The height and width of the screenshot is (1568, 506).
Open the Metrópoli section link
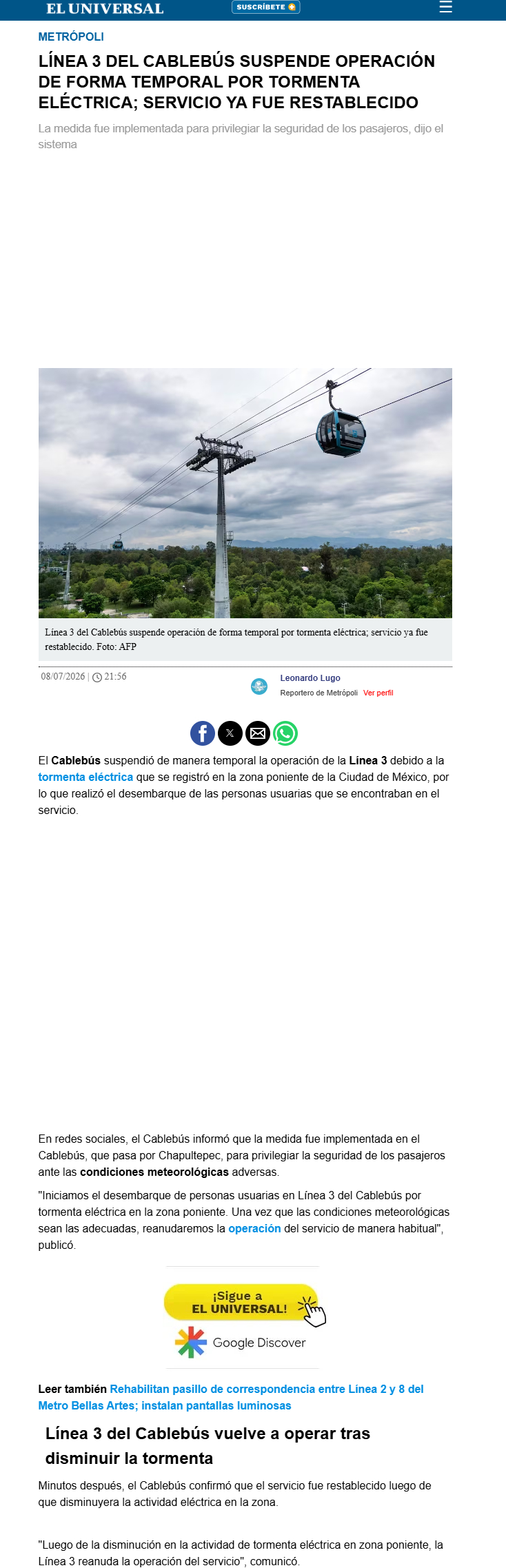tap(71, 37)
